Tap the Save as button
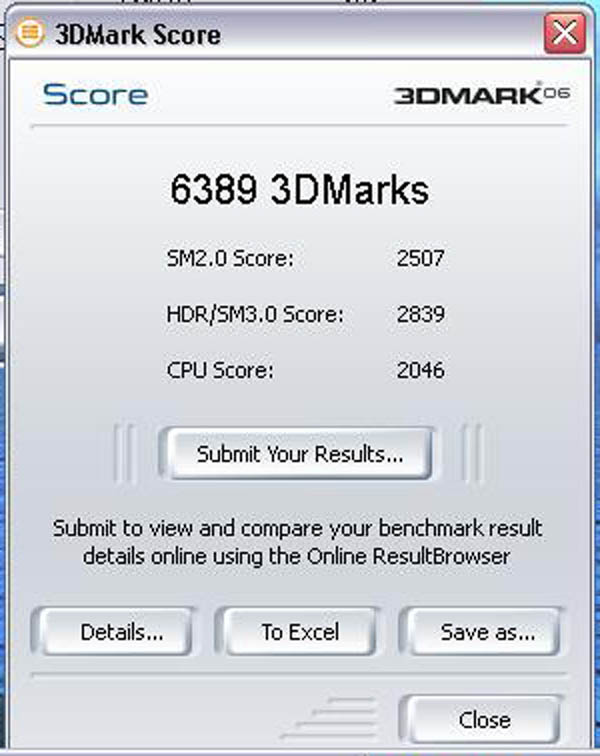 486,632
